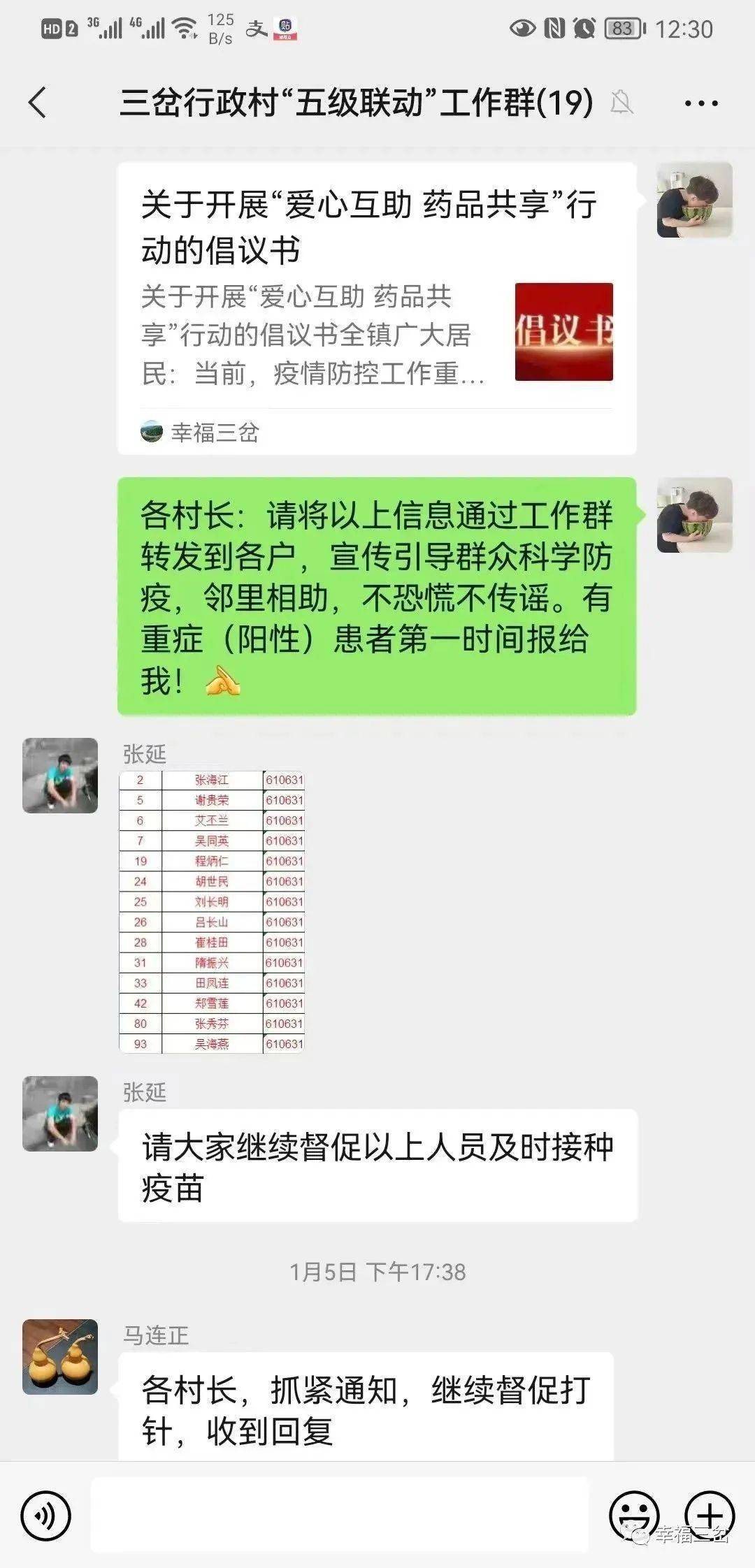Switch to voice message input

(x=45, y=1516)
